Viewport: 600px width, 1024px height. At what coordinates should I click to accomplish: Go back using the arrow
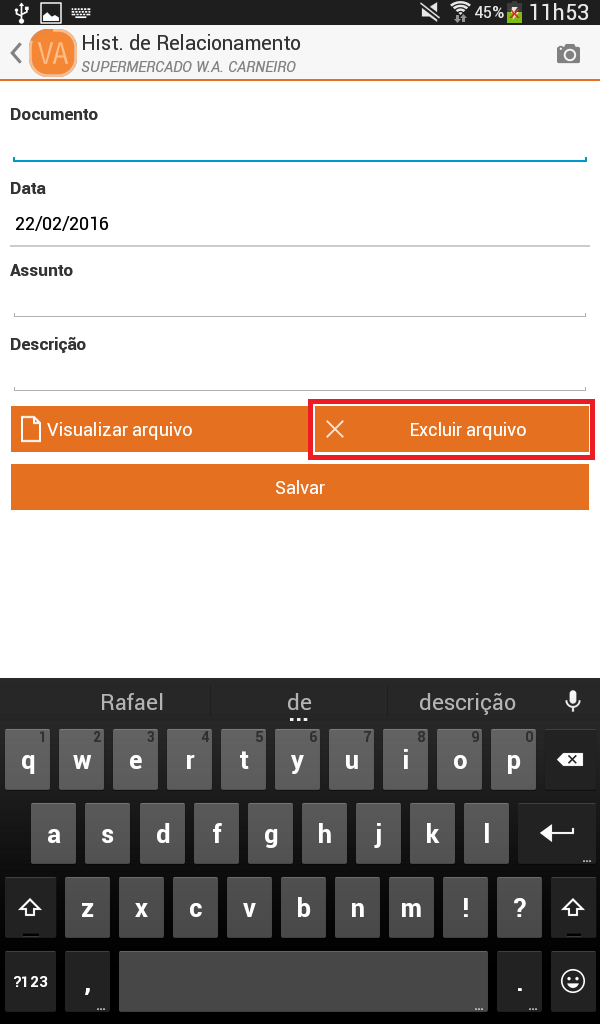16,53
